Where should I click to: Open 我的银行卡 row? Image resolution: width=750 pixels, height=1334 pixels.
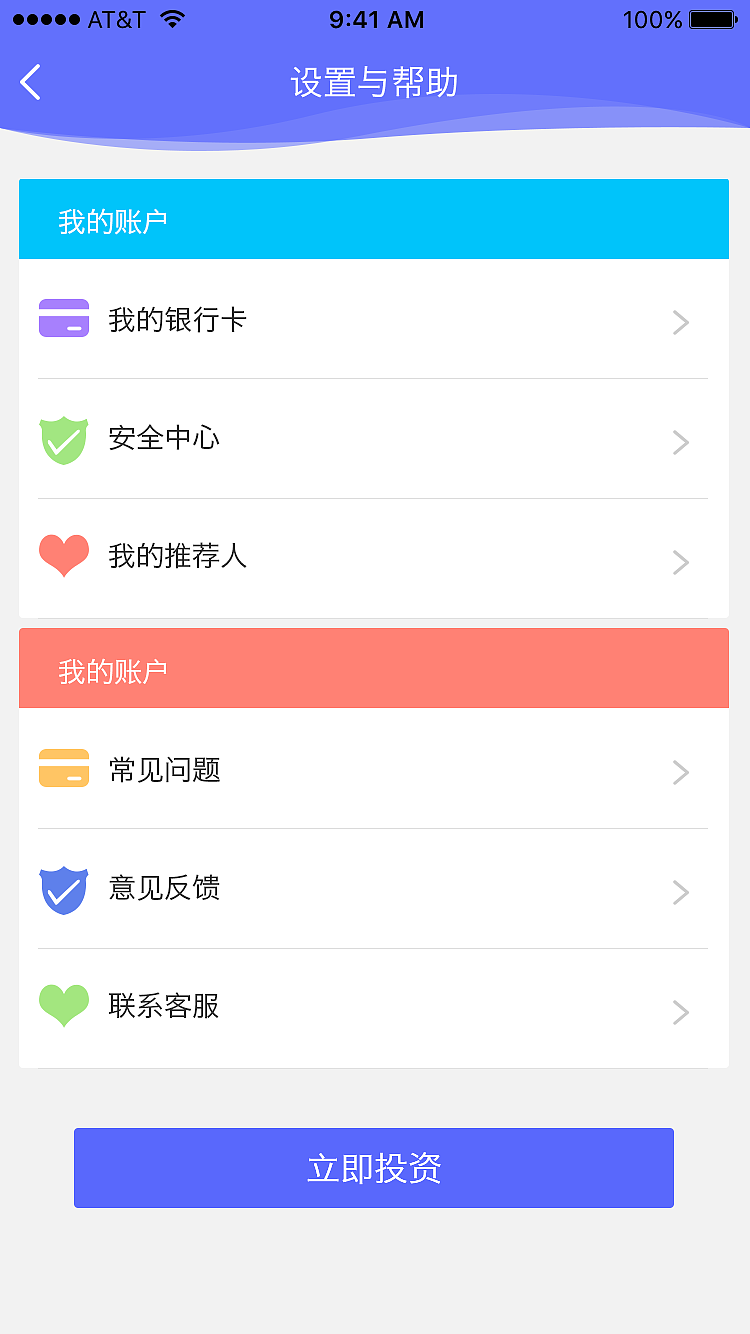pos(372,320)
